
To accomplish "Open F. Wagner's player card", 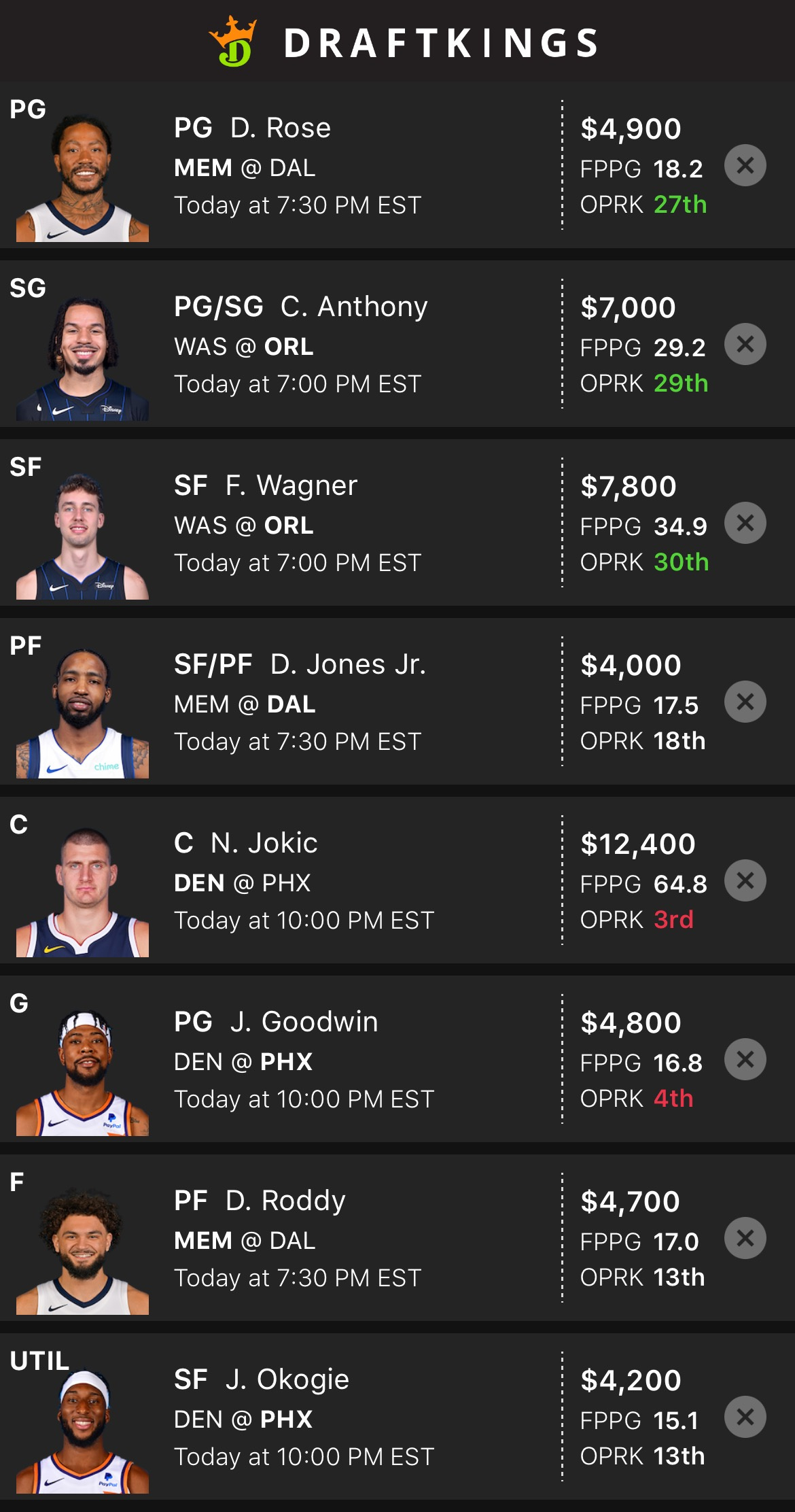I will tap(291, 485).
